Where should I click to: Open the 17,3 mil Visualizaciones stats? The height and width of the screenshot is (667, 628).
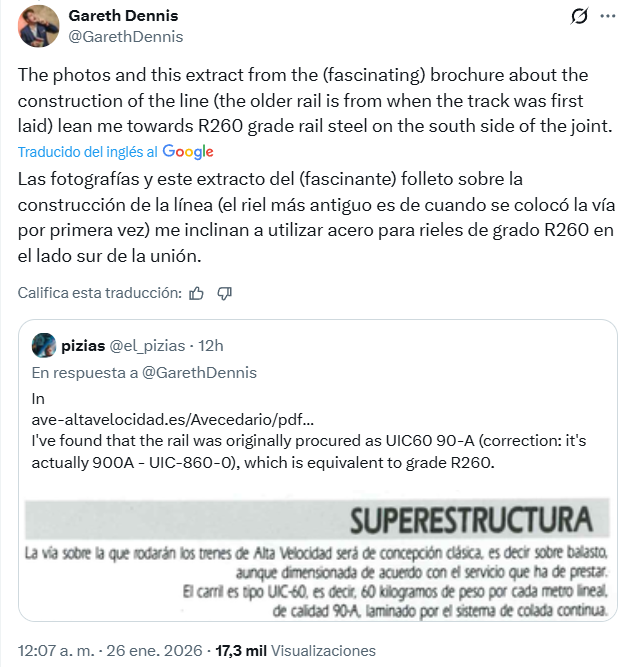click(296, 650)
